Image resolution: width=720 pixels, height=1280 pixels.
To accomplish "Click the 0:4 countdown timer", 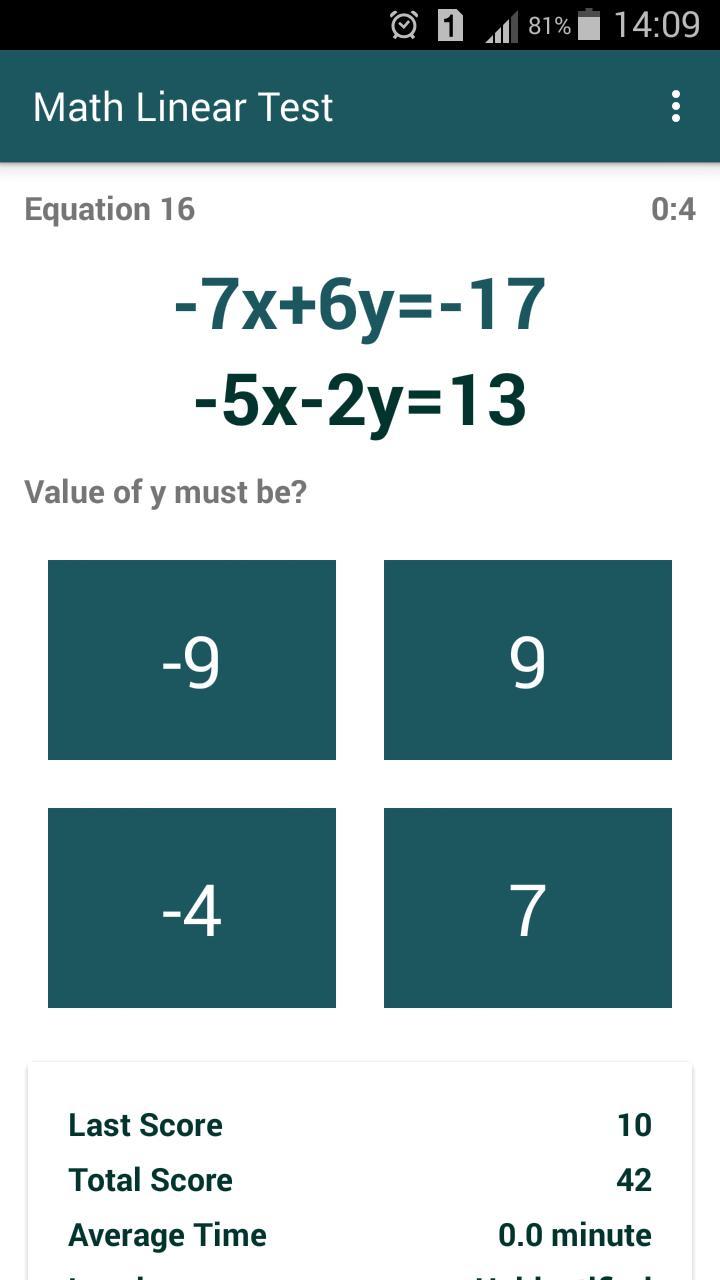I will coord(675,209).
